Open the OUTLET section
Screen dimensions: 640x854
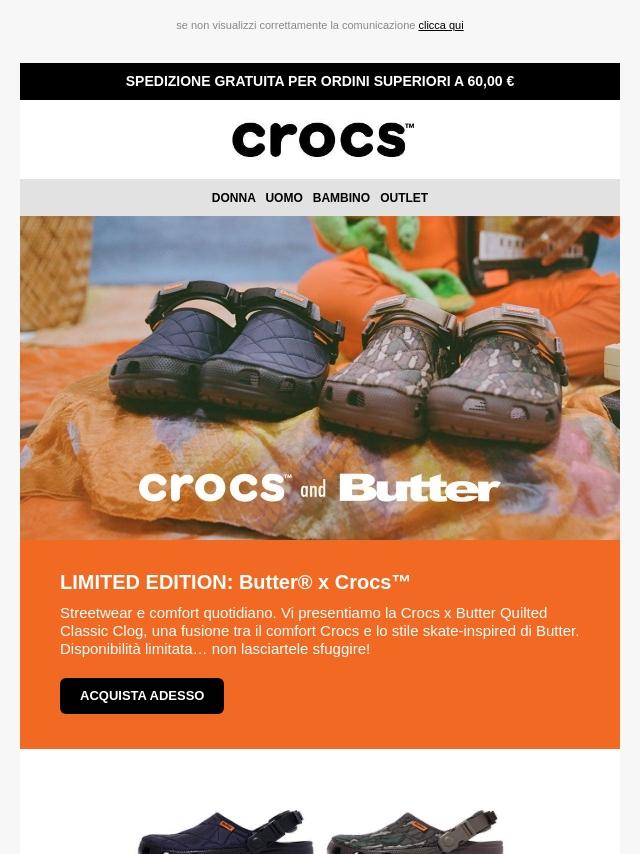coord(404,198)
